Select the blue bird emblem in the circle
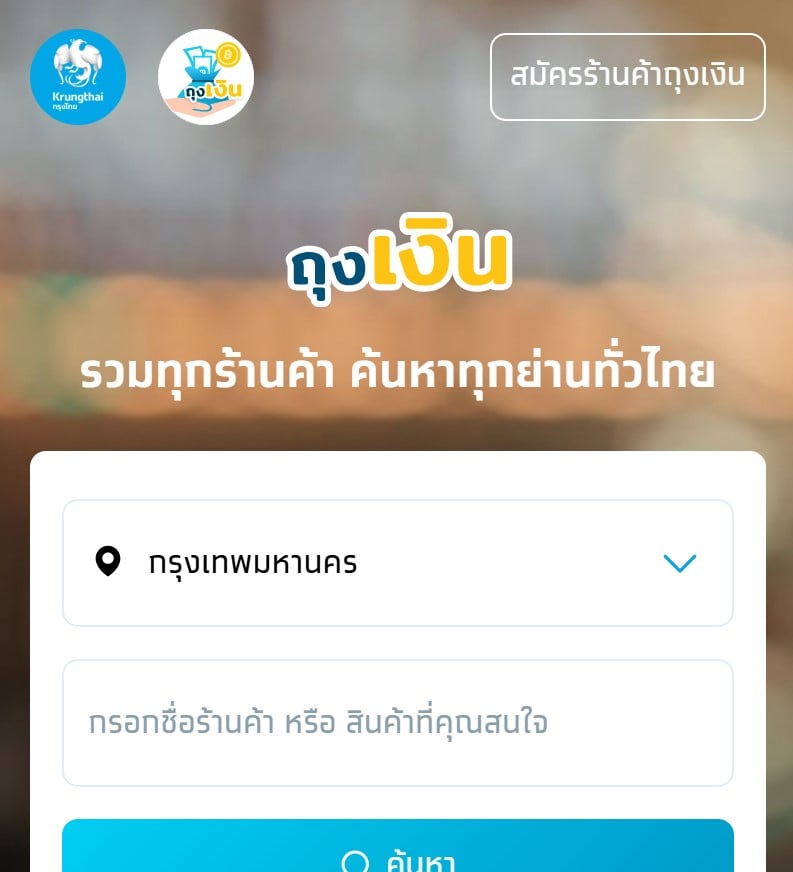The height and width of the screenshot is (872, 793). pyautogui.click(x=79, y=64)
